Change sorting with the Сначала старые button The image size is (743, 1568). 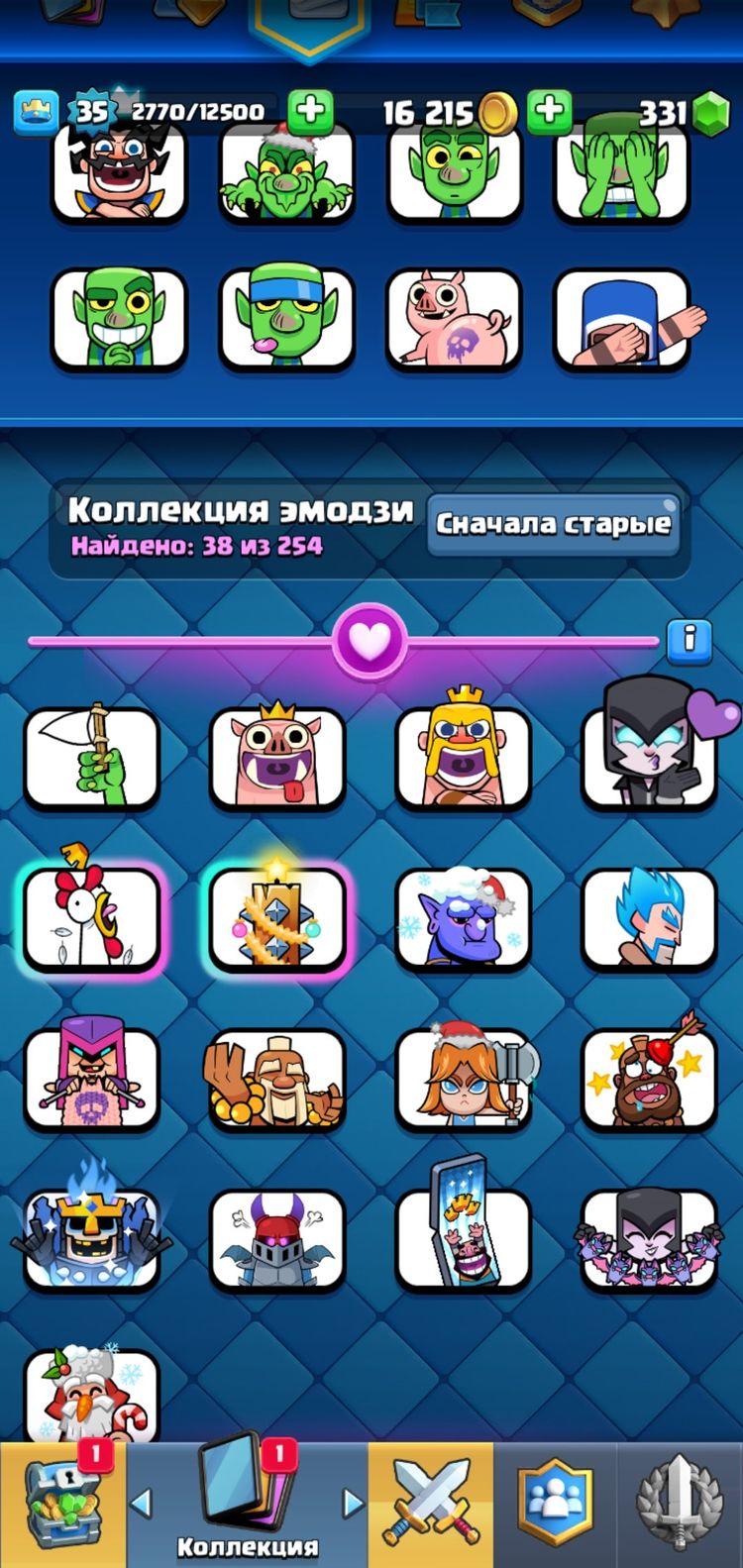pyautogui.click(x=554, y=524)
